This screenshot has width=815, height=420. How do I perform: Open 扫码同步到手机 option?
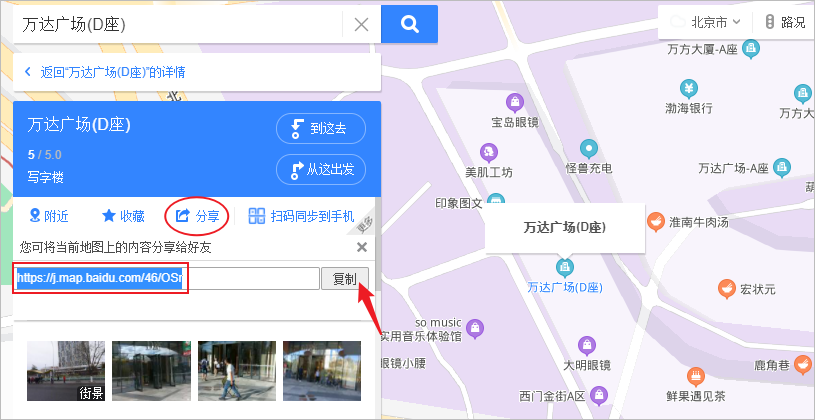pos(301,215)
